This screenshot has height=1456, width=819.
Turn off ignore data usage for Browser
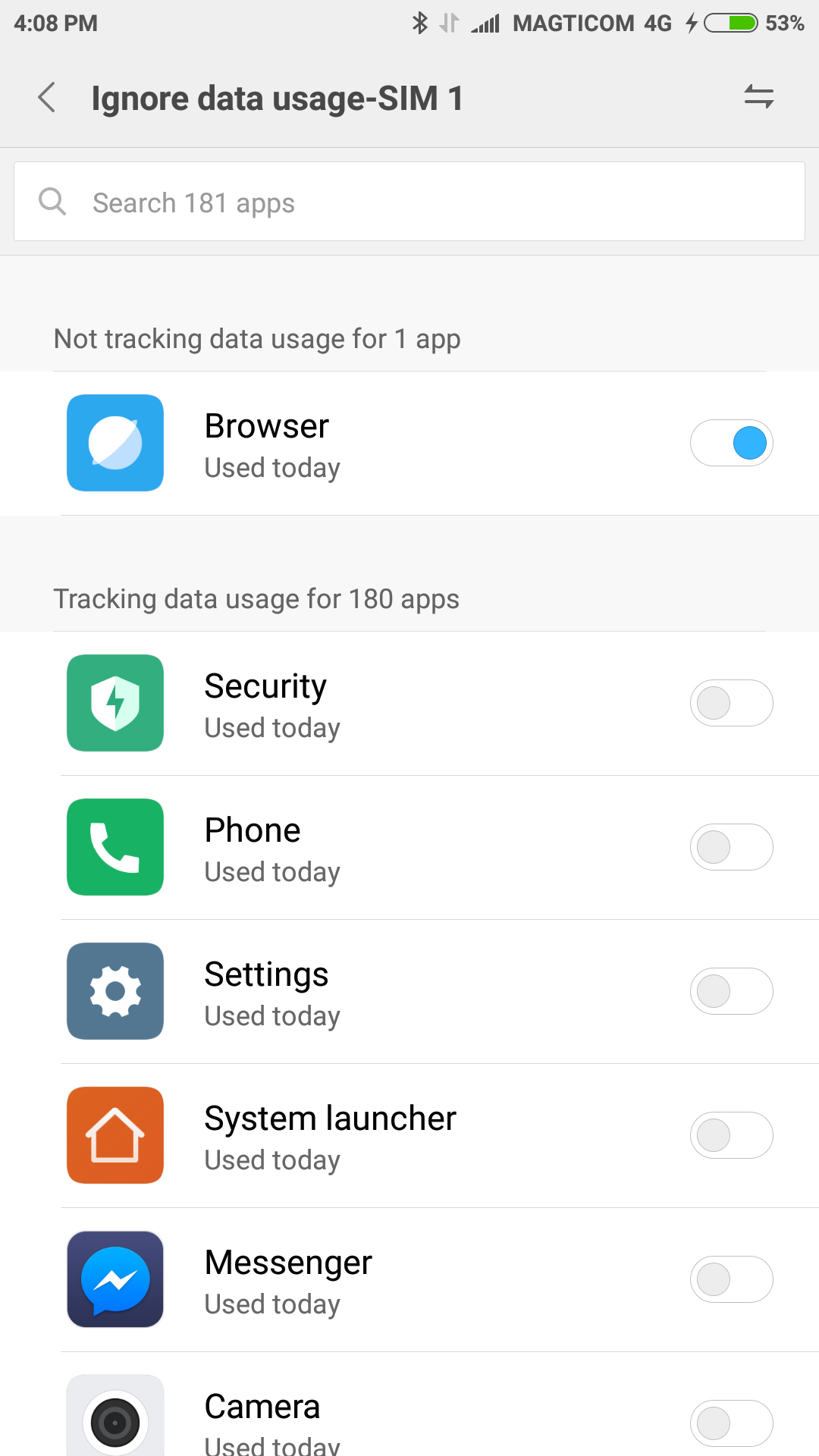731,443
